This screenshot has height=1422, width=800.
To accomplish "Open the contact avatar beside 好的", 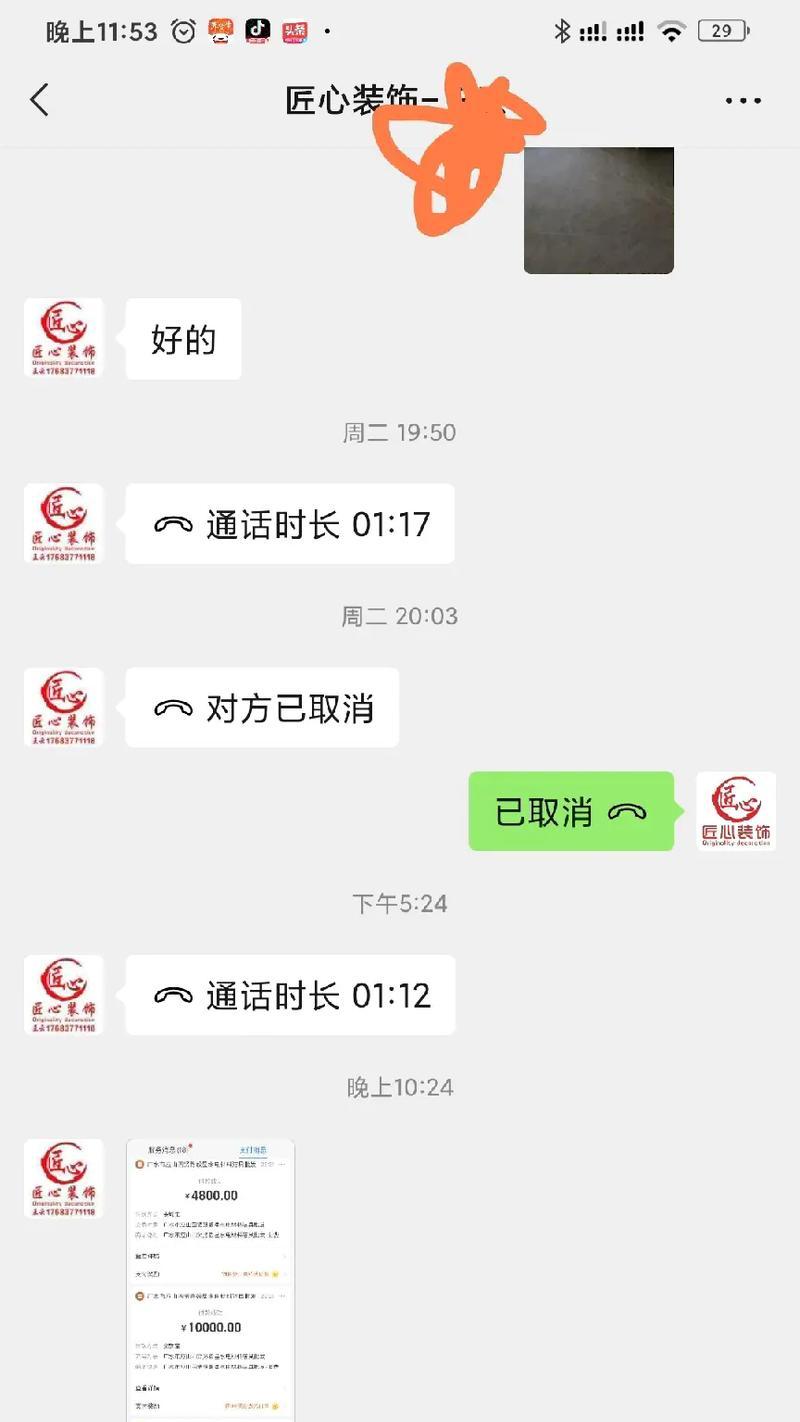I will [x=64, y=338].
